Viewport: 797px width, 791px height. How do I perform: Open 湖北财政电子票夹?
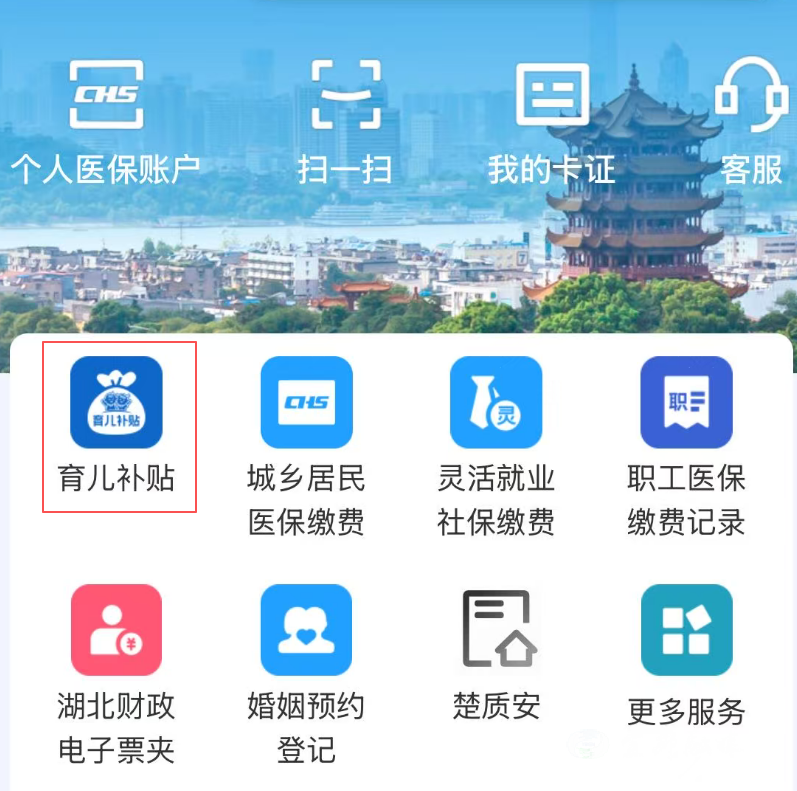[x=117, y=631]
